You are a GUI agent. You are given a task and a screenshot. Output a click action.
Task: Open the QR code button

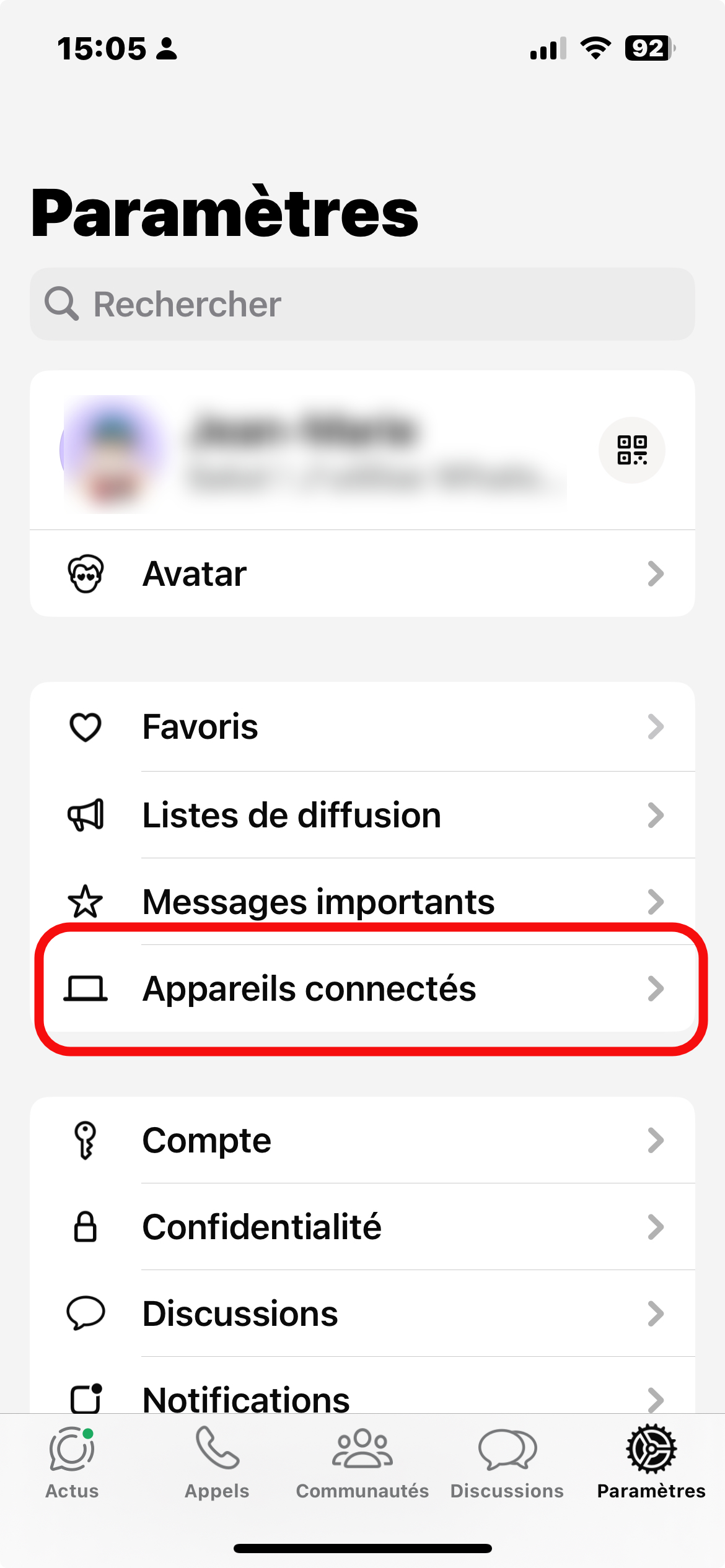[x=631, y=450]
